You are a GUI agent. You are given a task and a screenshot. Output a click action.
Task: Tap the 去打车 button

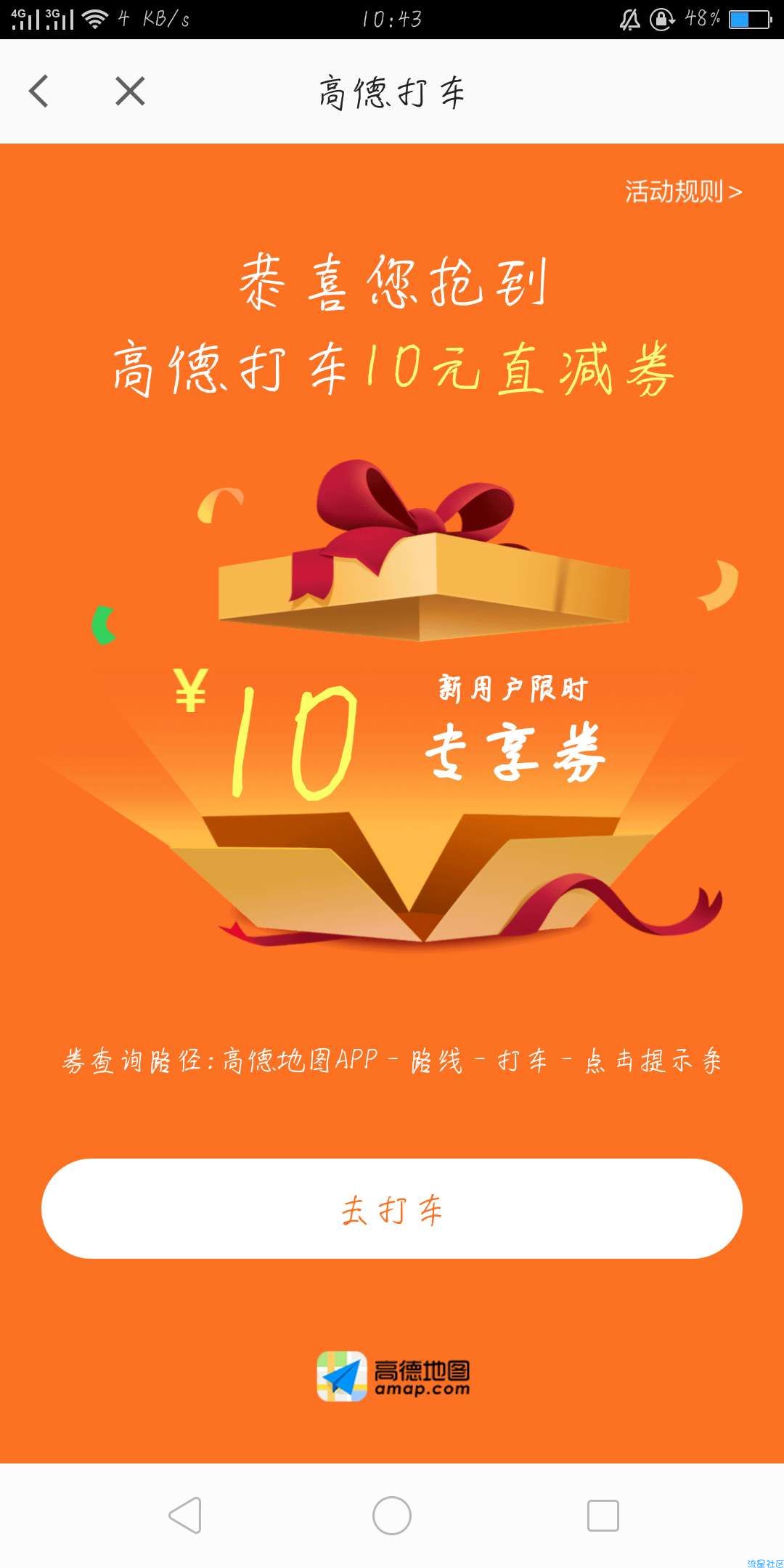(x=392, y=1209)
